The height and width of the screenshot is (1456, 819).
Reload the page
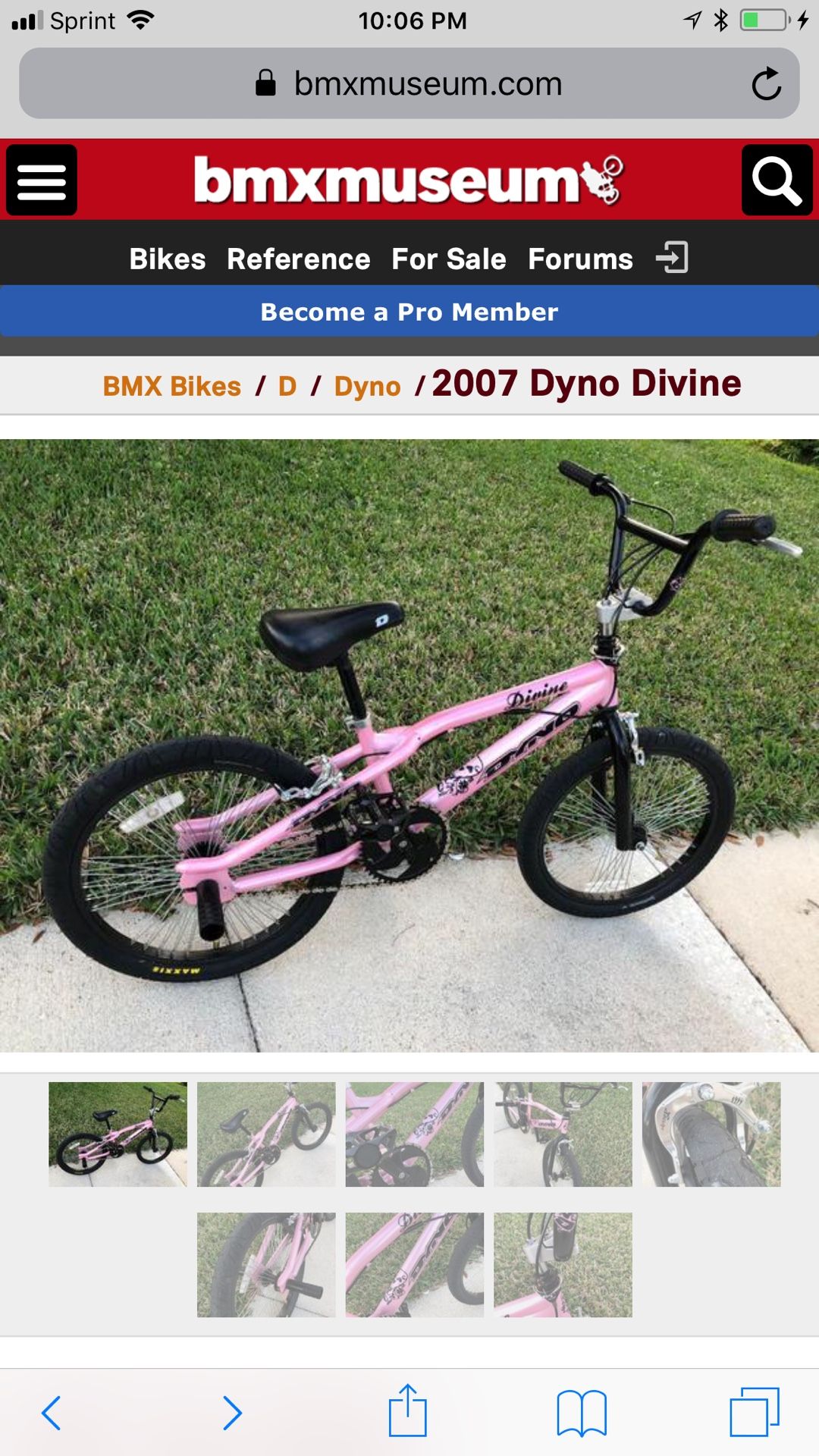(766, 83)
